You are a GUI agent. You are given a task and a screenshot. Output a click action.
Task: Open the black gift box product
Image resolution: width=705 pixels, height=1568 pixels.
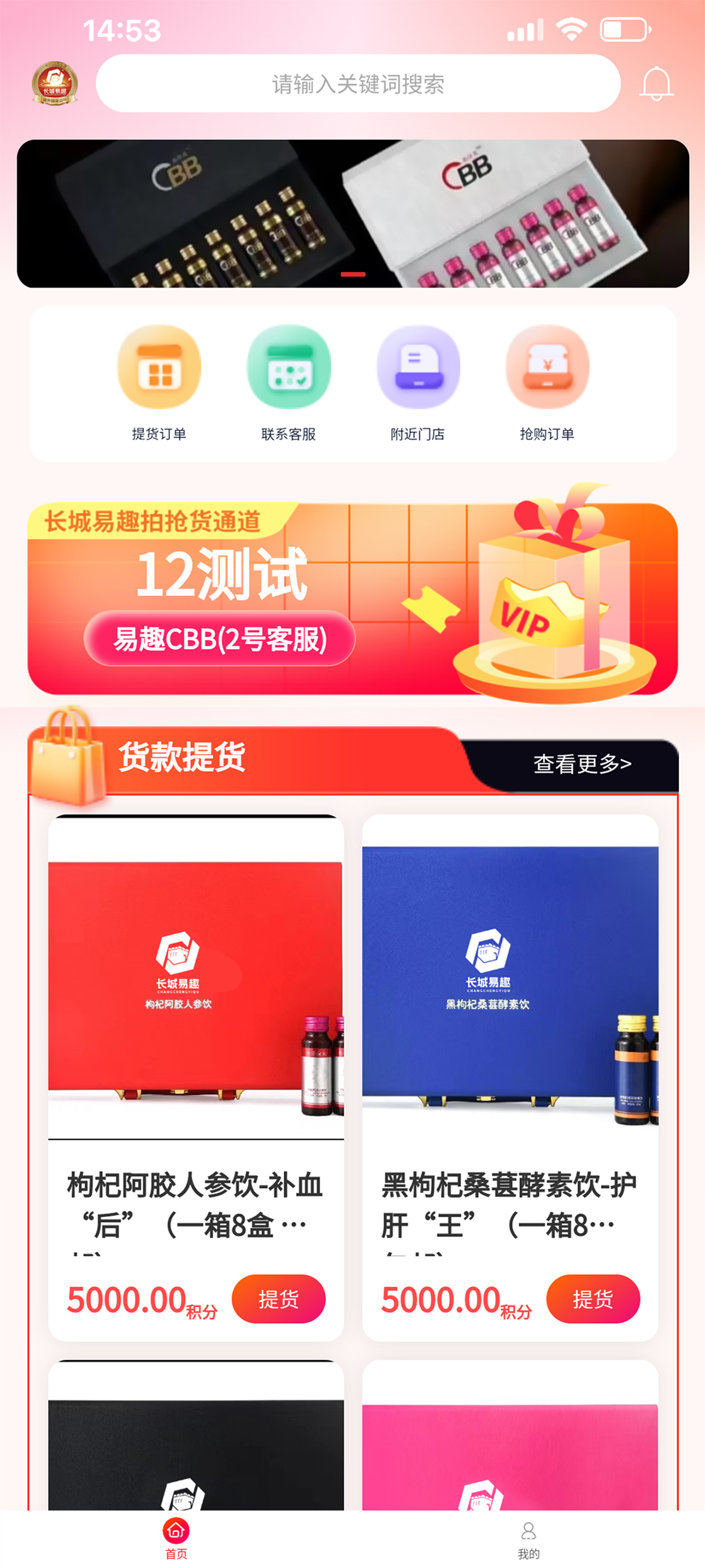pos(196,1449)
